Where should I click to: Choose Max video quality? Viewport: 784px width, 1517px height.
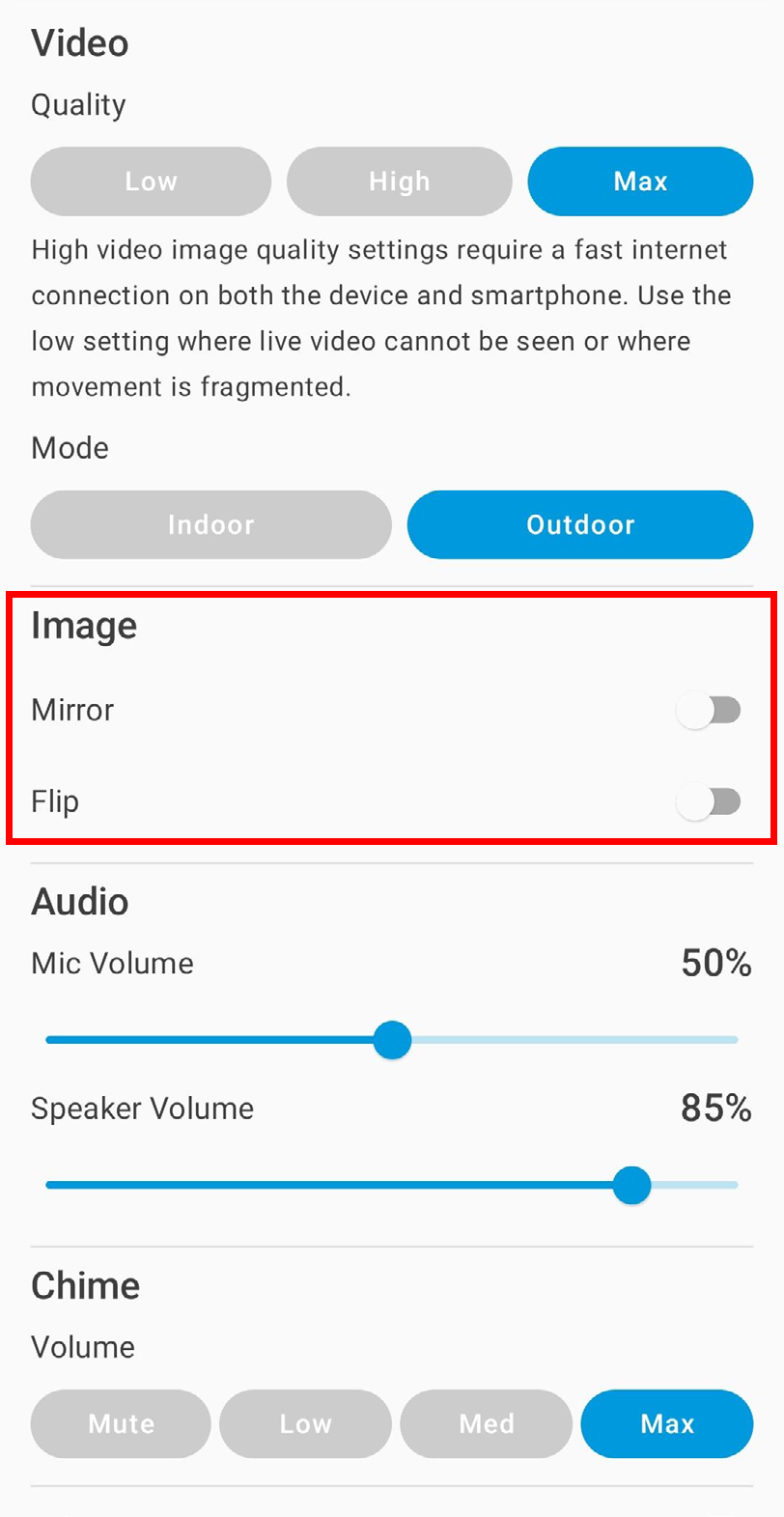tap(640, 182)
